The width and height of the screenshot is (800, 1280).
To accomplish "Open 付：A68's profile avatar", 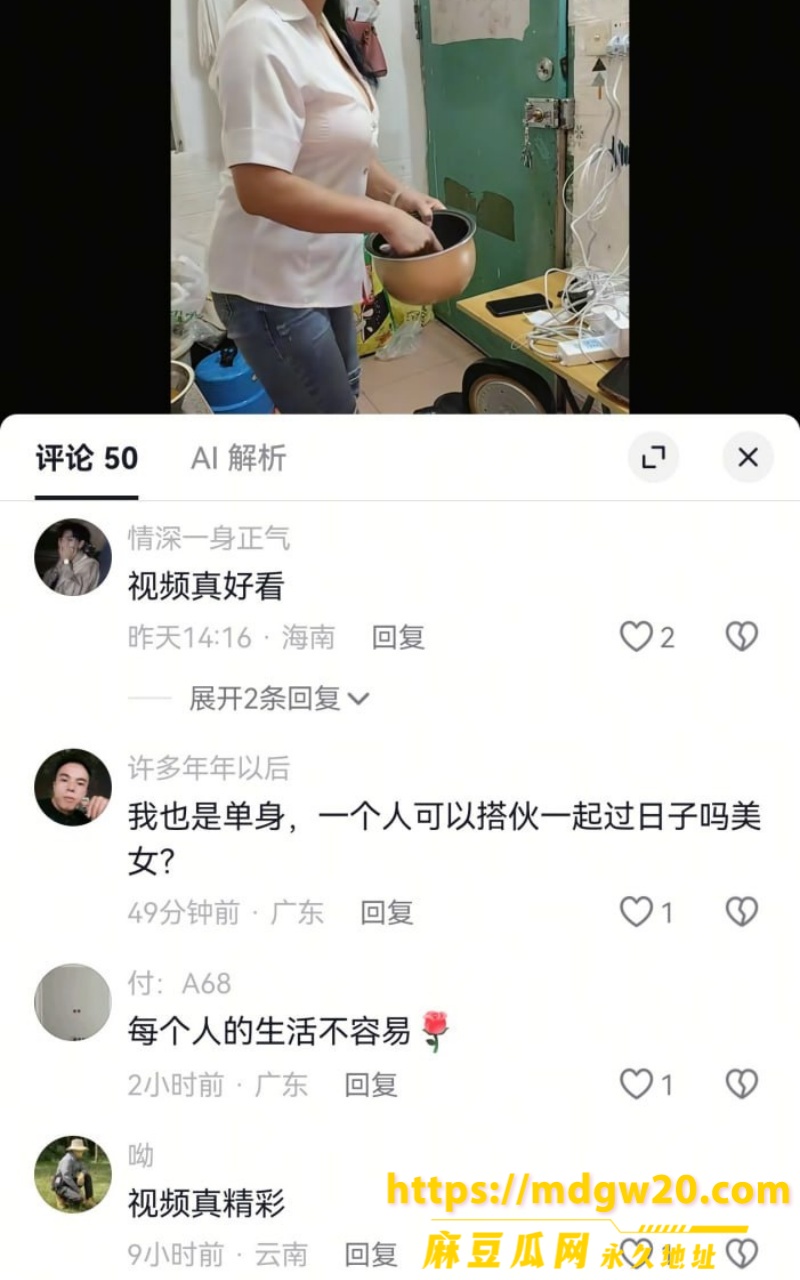I will (x=73, y=1002).
